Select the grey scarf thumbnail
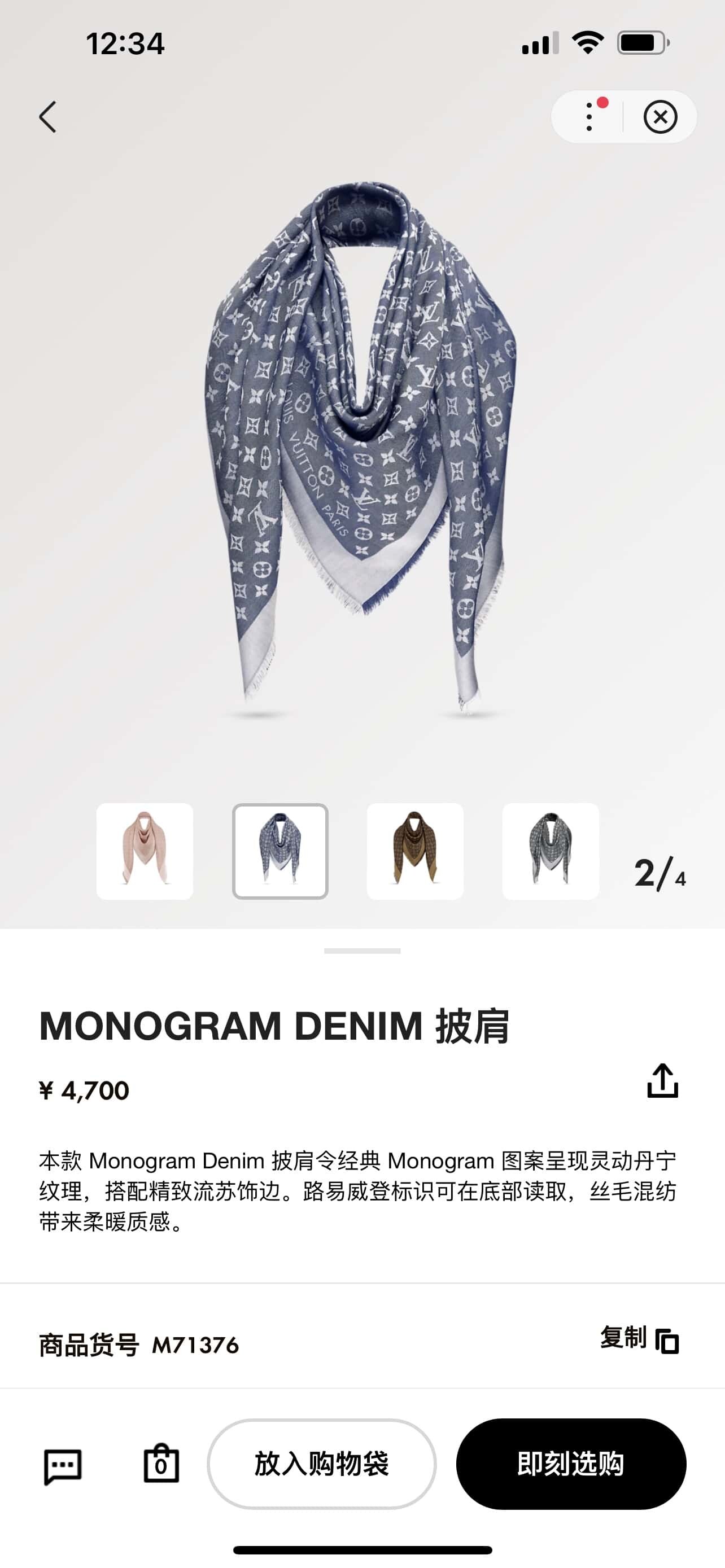 click(x=551, y=851)
